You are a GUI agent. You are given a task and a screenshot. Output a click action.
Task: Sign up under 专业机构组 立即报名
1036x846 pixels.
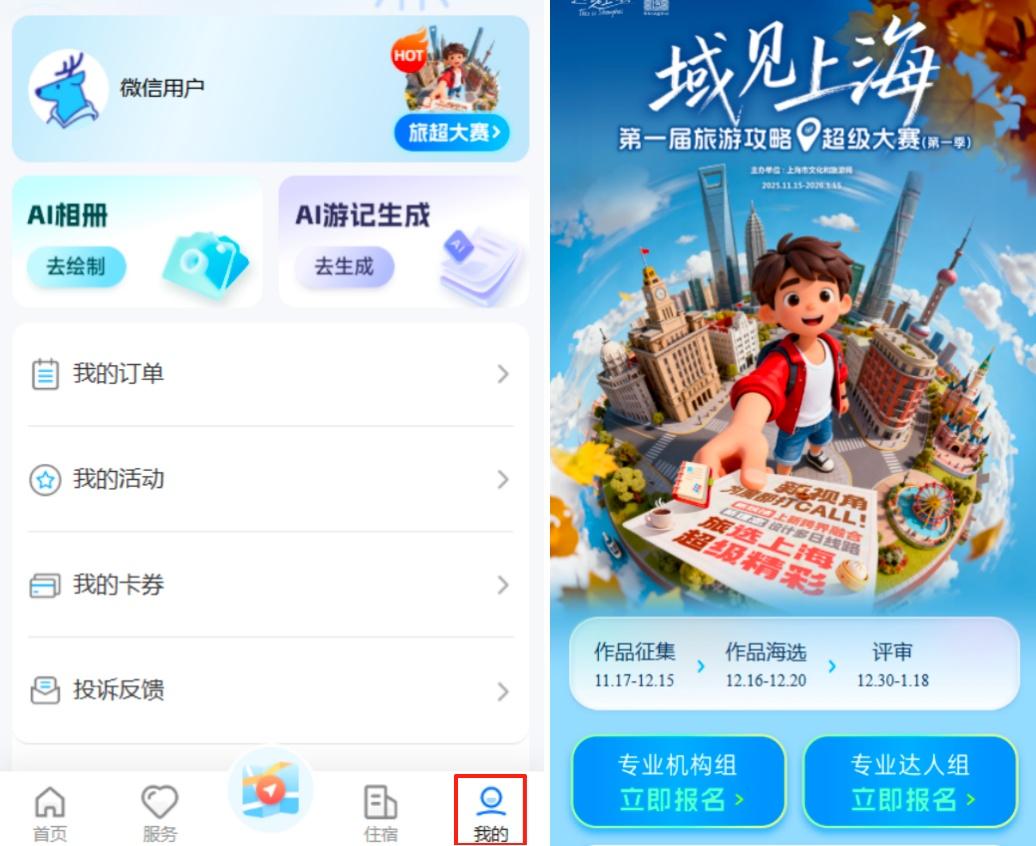point(678,783)
